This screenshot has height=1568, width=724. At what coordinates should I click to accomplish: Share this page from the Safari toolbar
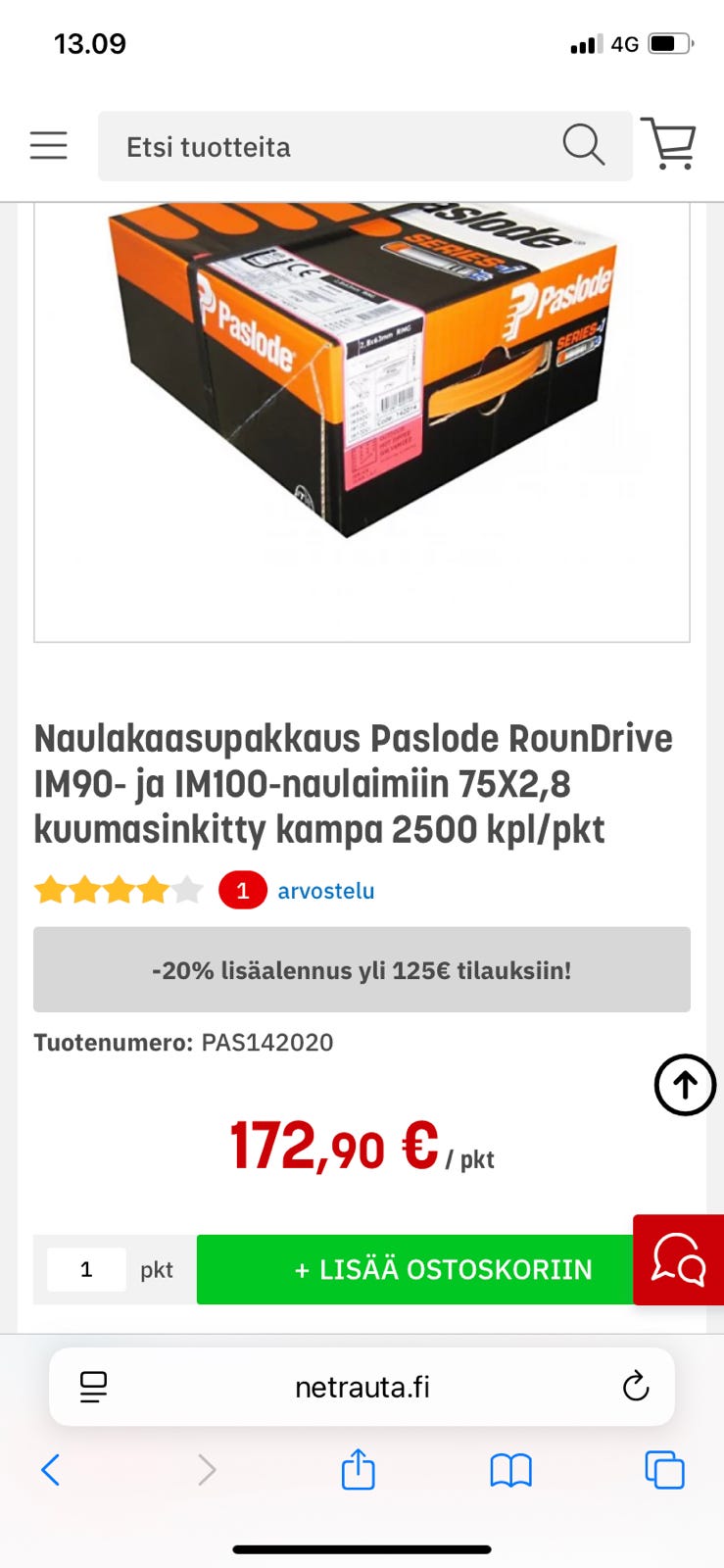click(359, 1470)
